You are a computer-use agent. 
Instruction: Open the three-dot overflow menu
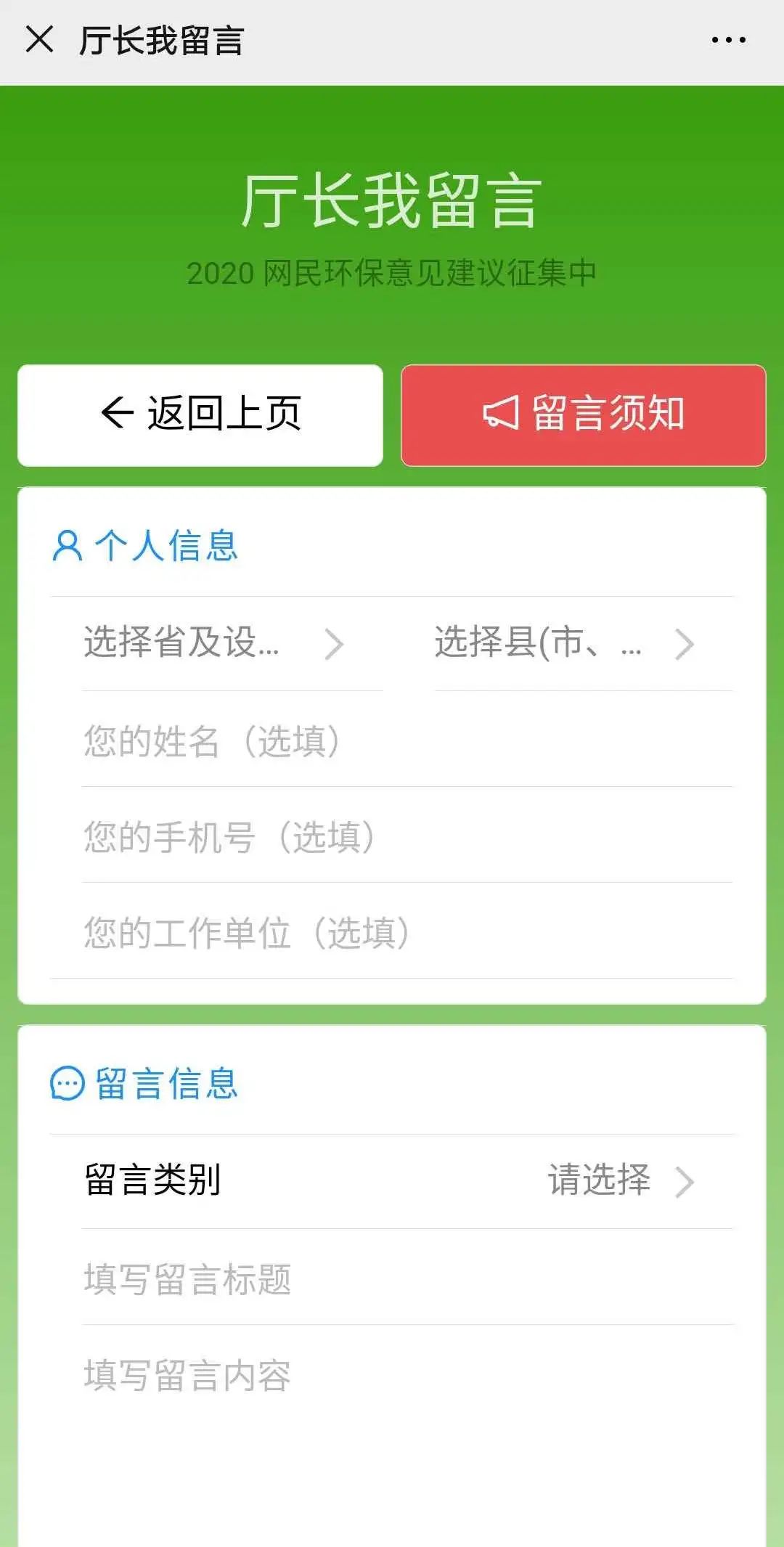728,40
